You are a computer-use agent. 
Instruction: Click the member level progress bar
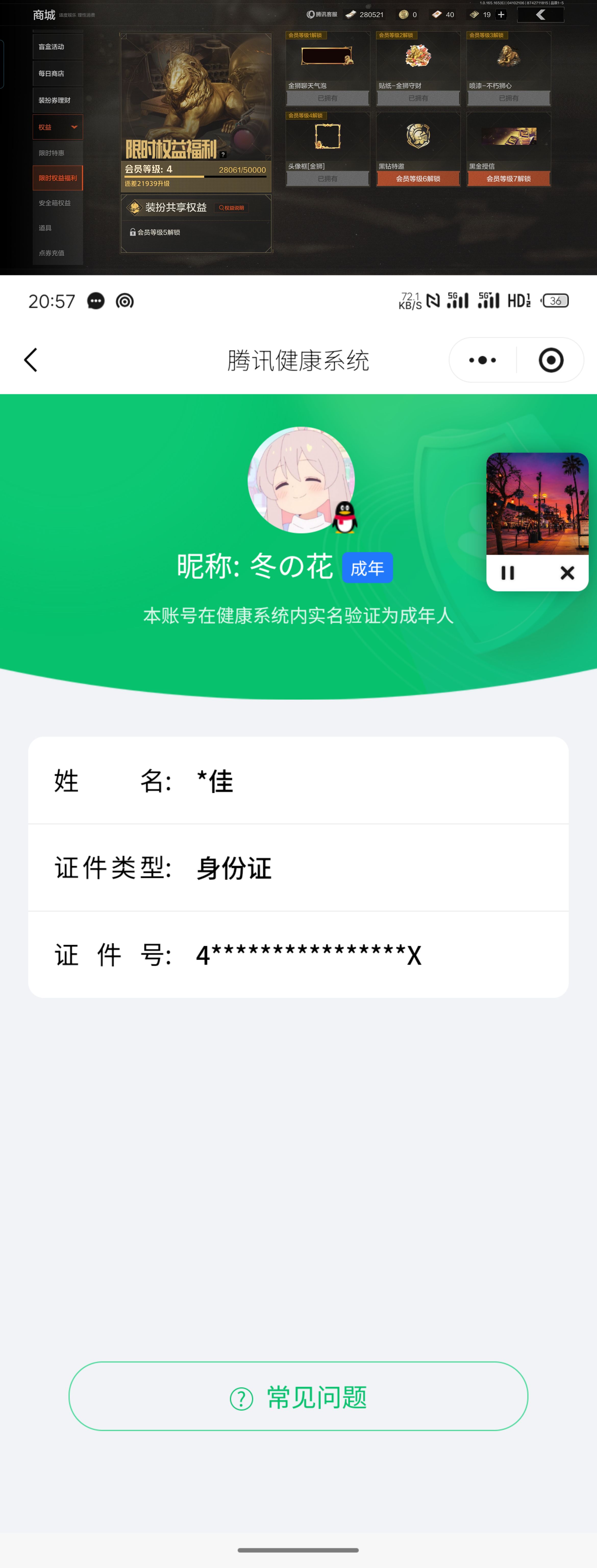pyautogui.click(x=195, y=176)
